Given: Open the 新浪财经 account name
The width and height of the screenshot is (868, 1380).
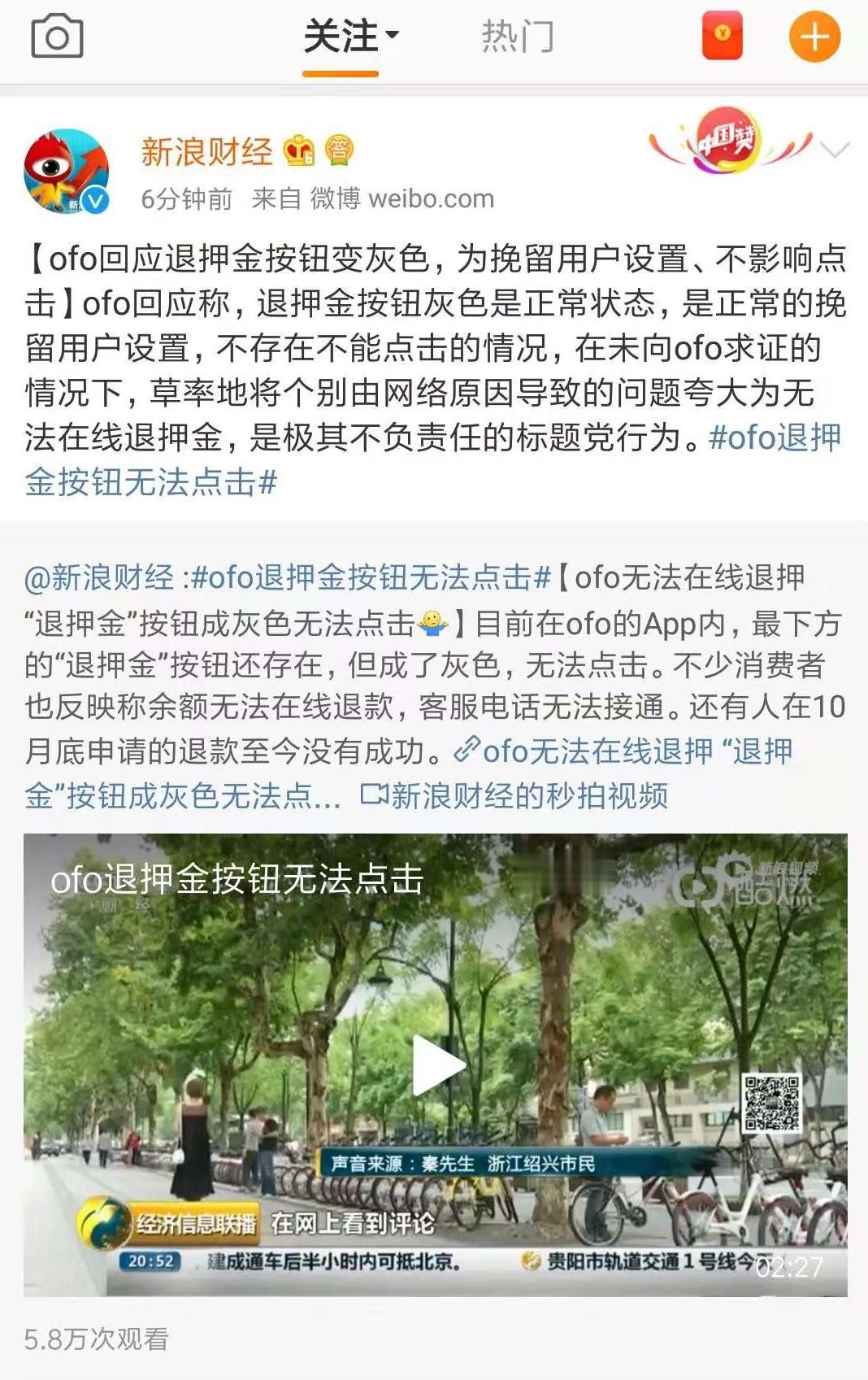Looking at the screenshot, I should [x=206, y=152].
